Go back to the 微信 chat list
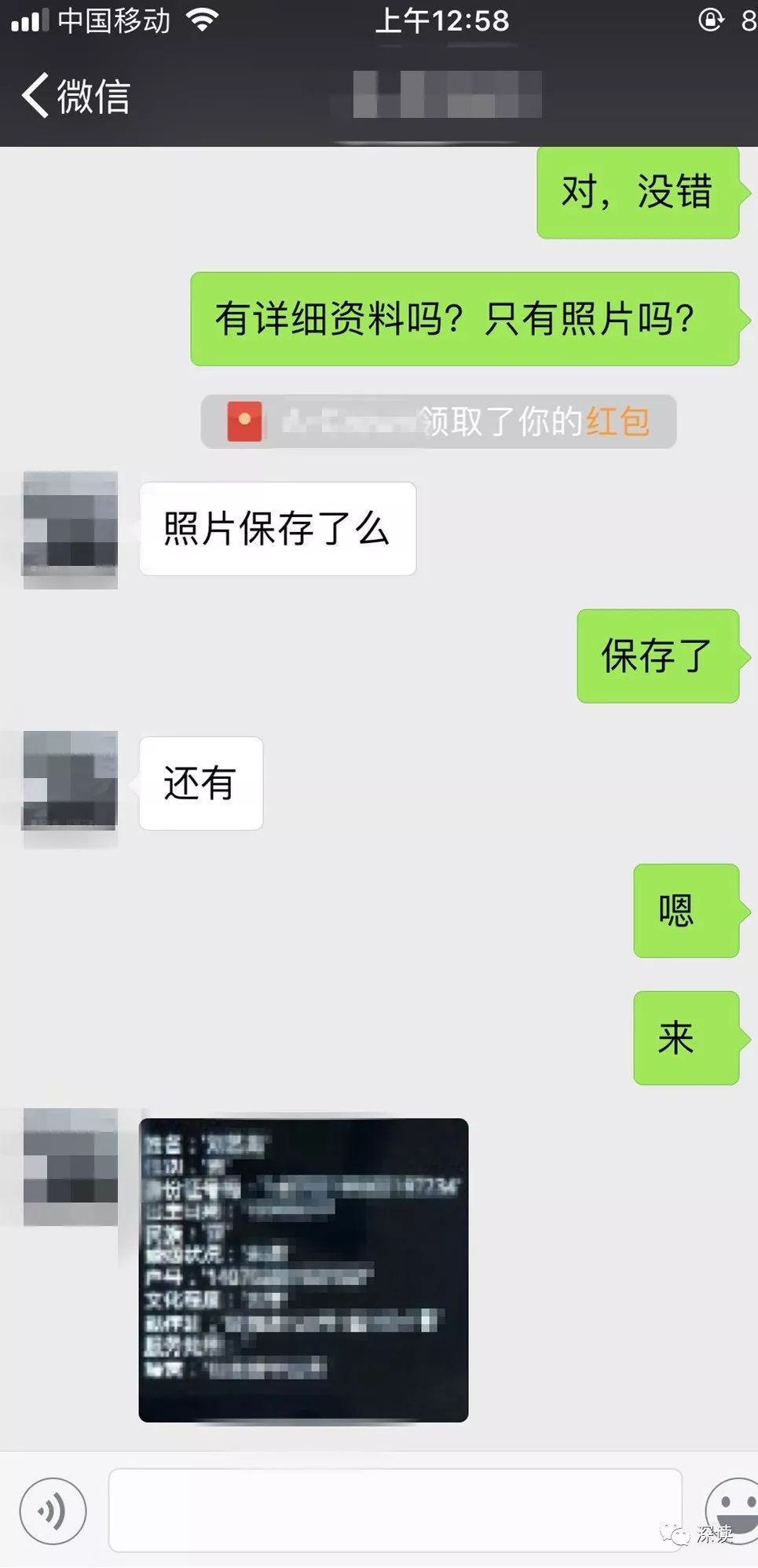Screen dimensions: 758x1568 pos(75,96)
